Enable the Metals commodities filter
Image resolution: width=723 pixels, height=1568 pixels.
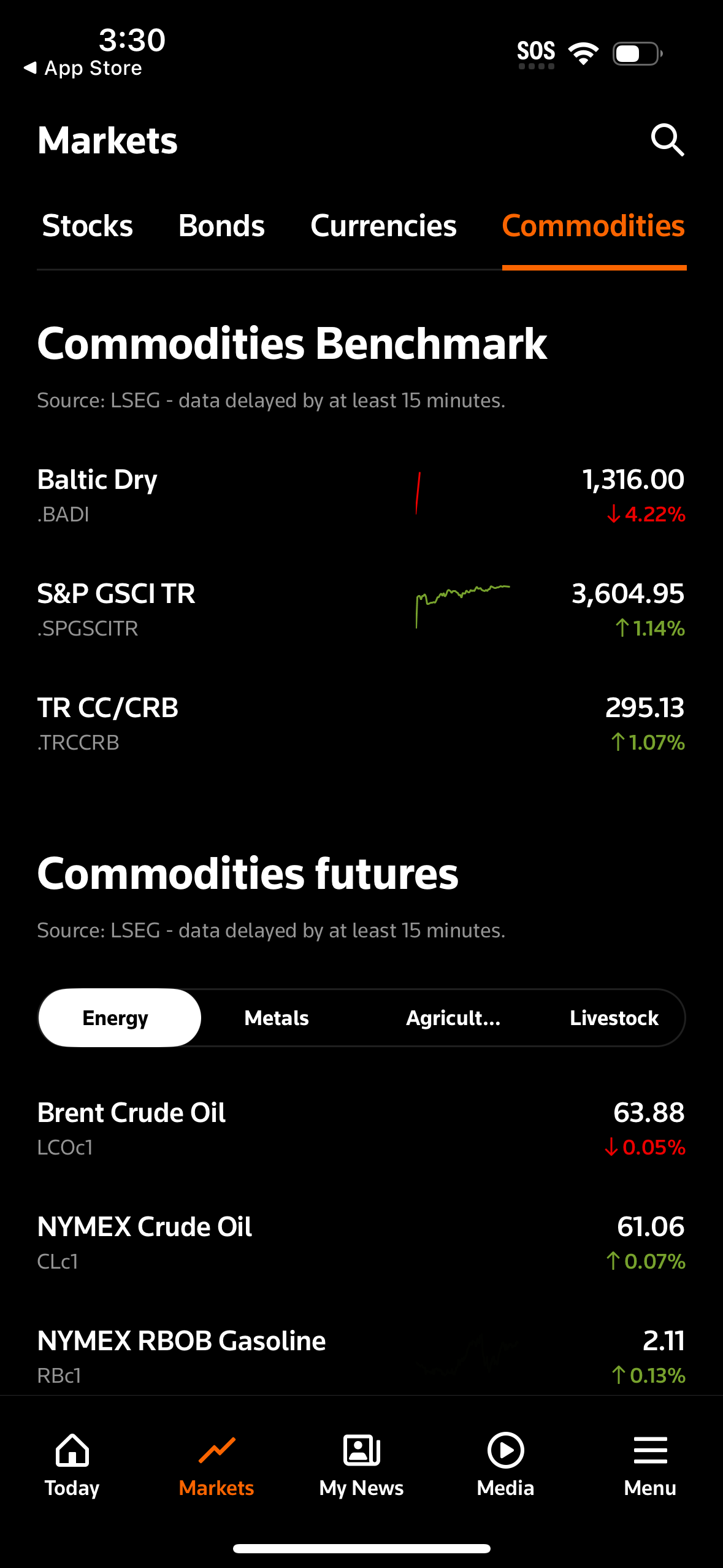277,1017
